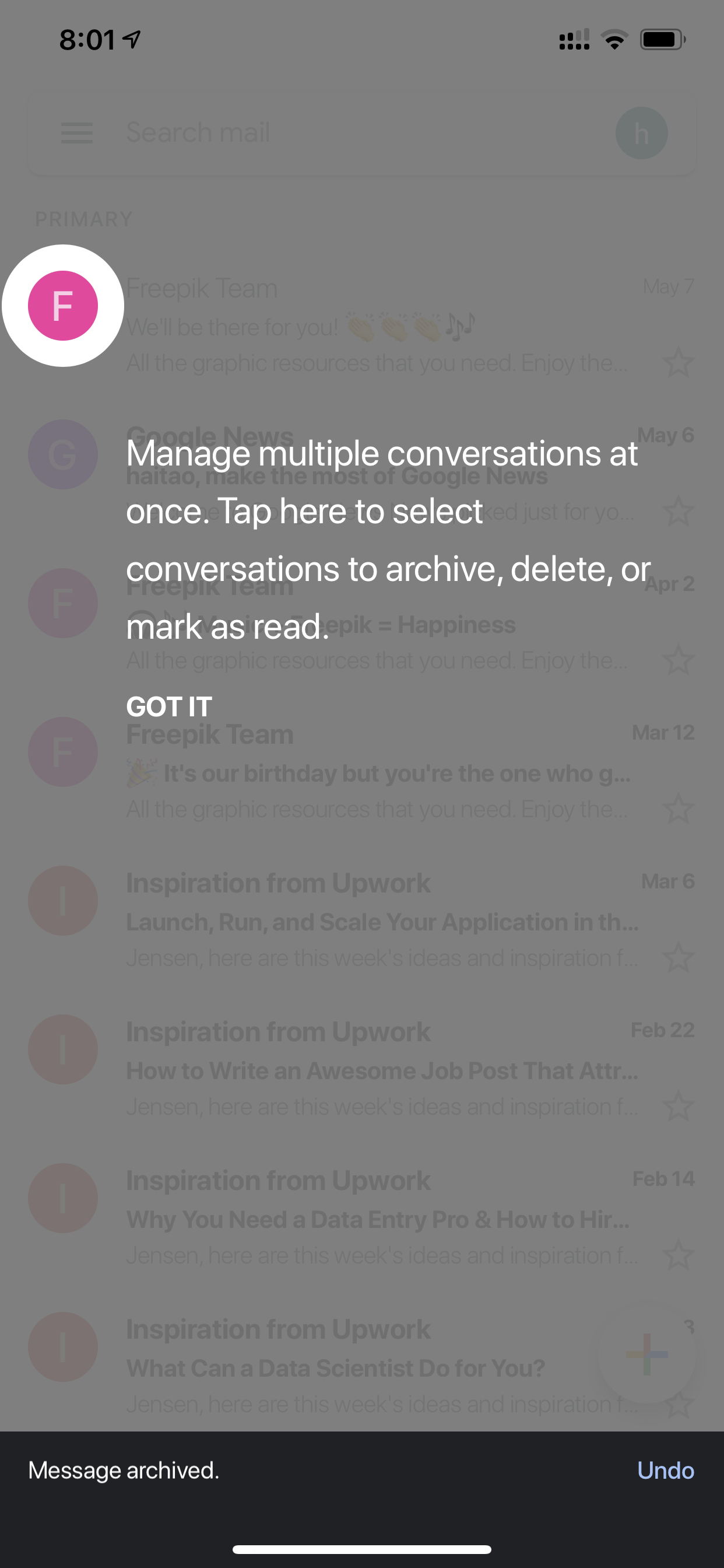Undo the message archive
Image resolution: width=724 pixels, height=1568 pixels.
tap(665, 1470)
